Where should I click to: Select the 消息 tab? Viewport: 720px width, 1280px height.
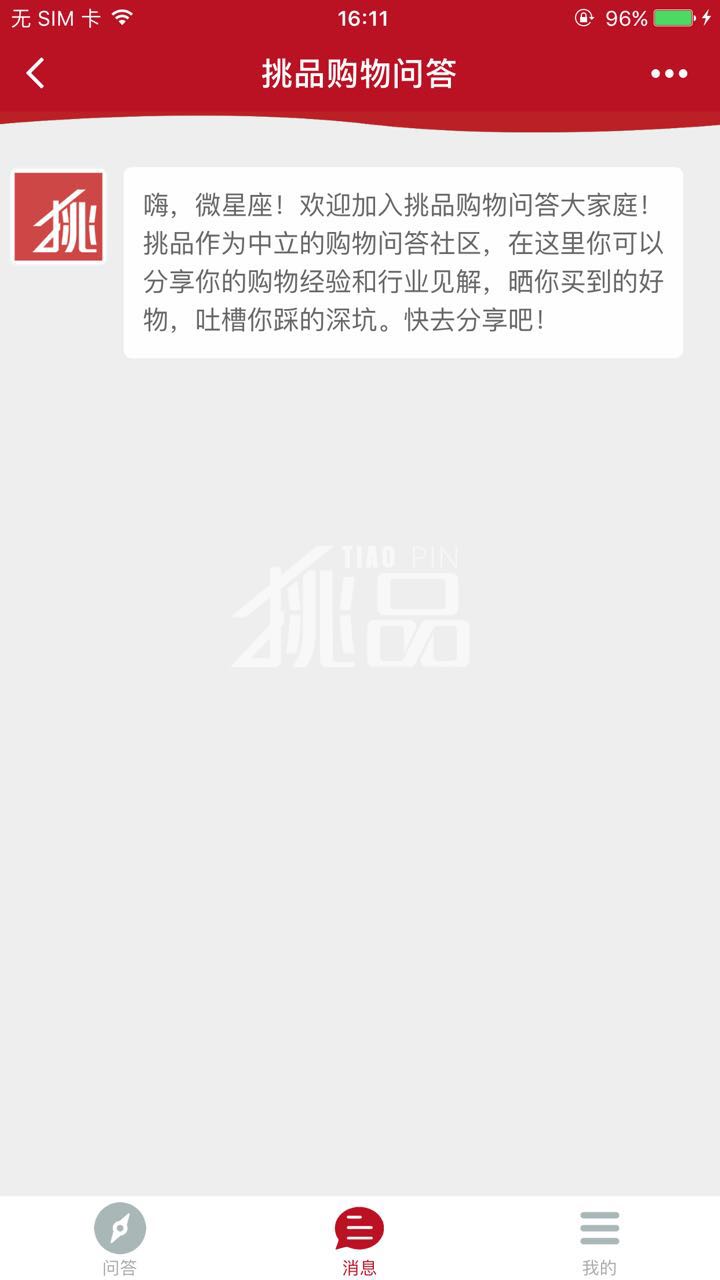360,1238
